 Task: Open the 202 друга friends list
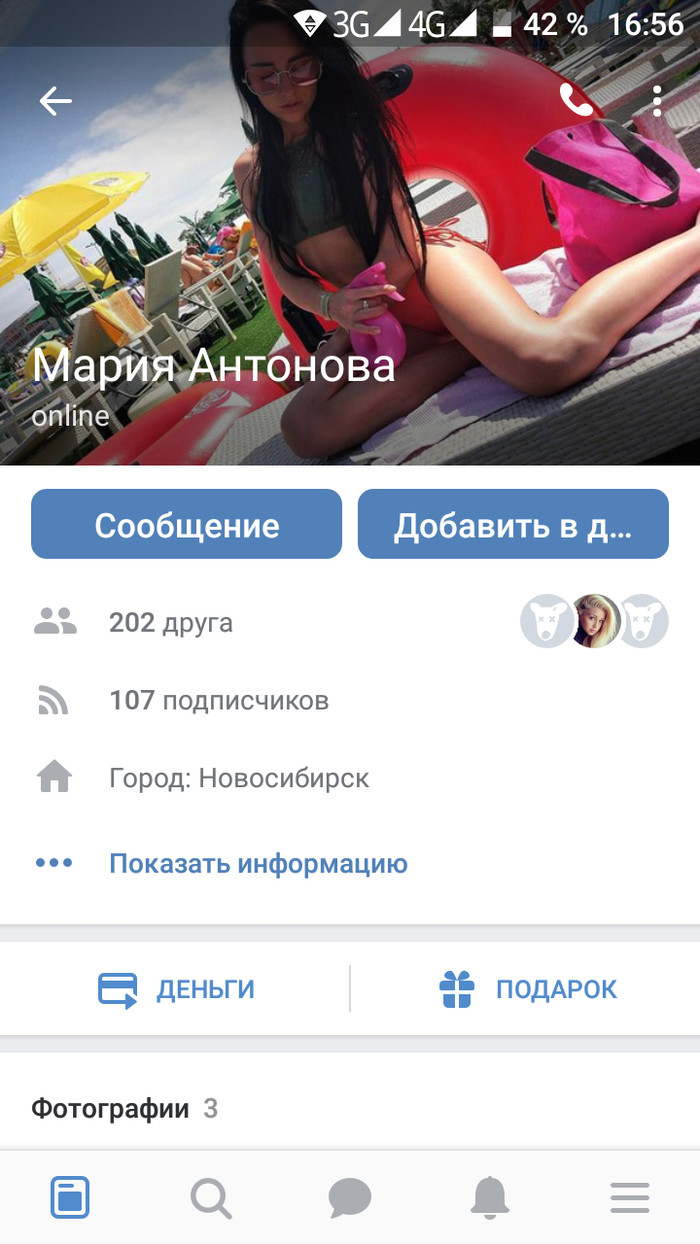[x=170, y=623]
